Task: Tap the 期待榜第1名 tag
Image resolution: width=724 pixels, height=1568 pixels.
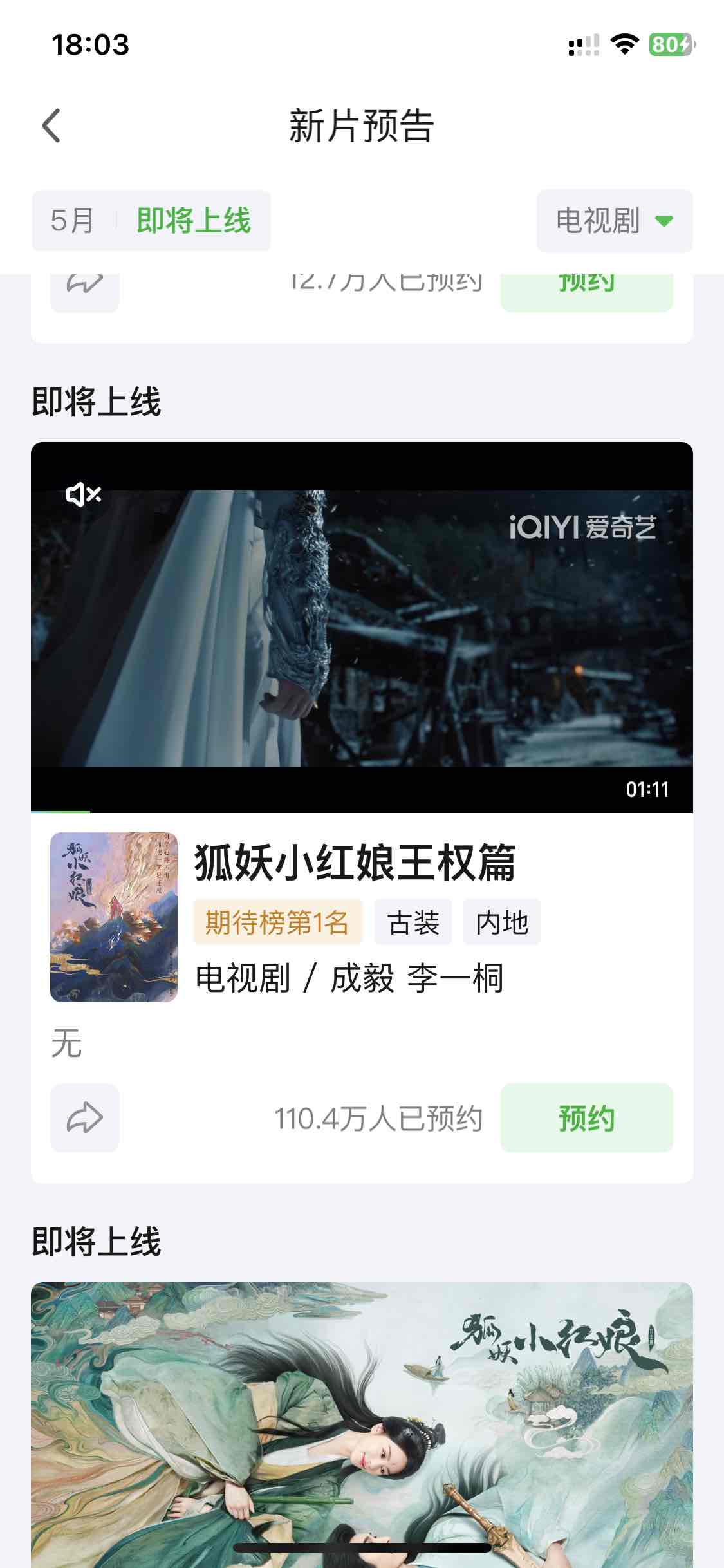Action: (277, 922)
